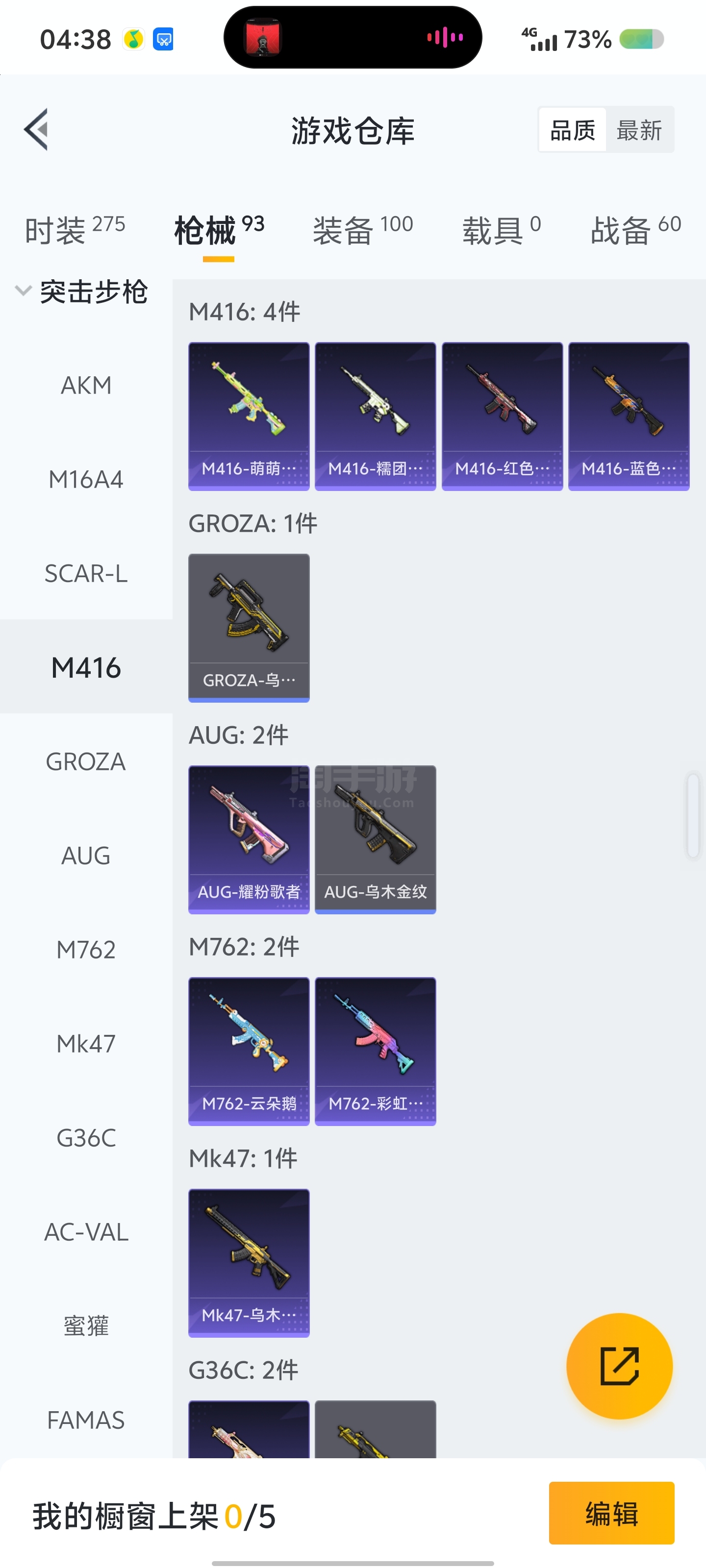
Task: Jump to GROZA in the sidebar
Action: pos(86,761)
